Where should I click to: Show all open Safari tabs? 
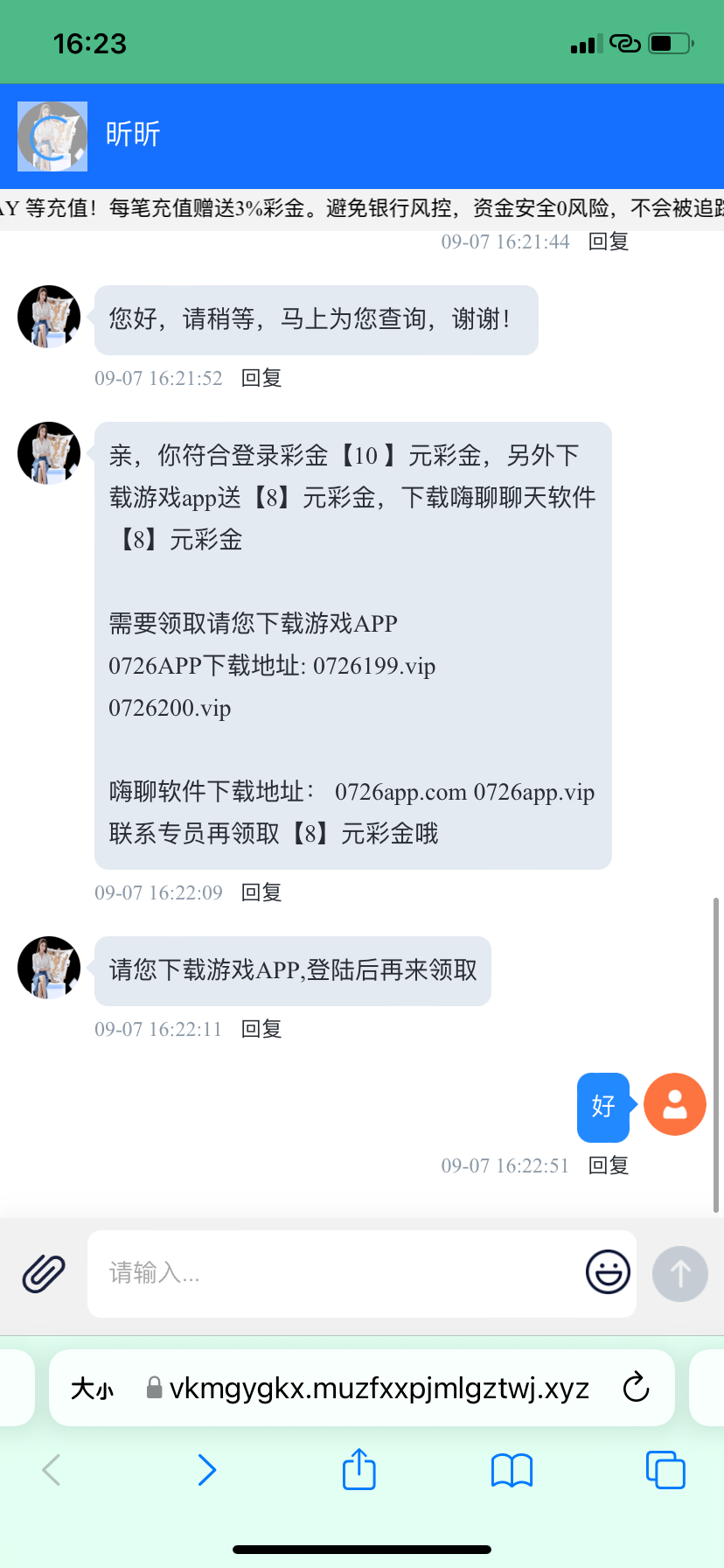[x=665, y=1470]
